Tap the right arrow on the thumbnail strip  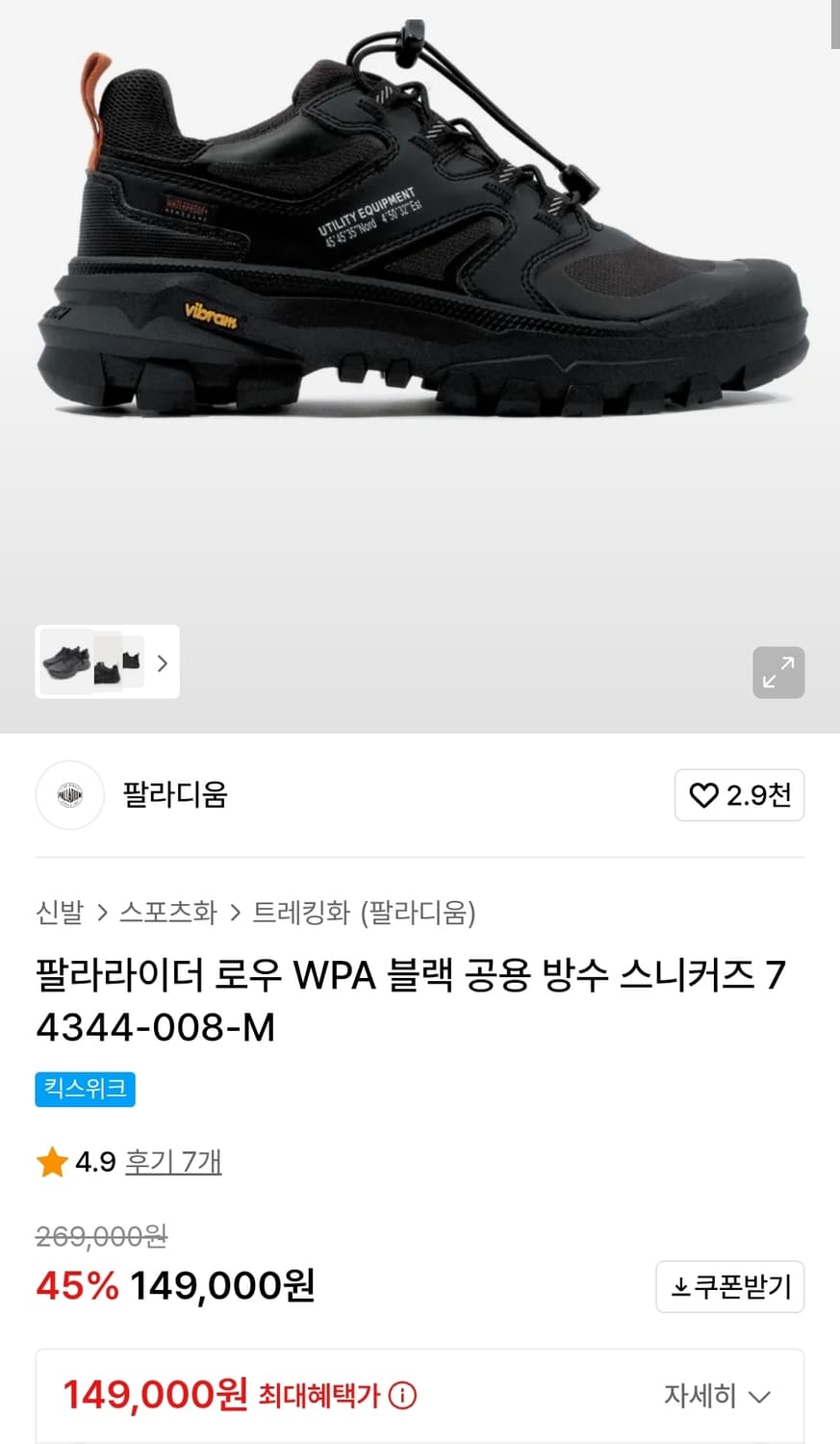162,662
